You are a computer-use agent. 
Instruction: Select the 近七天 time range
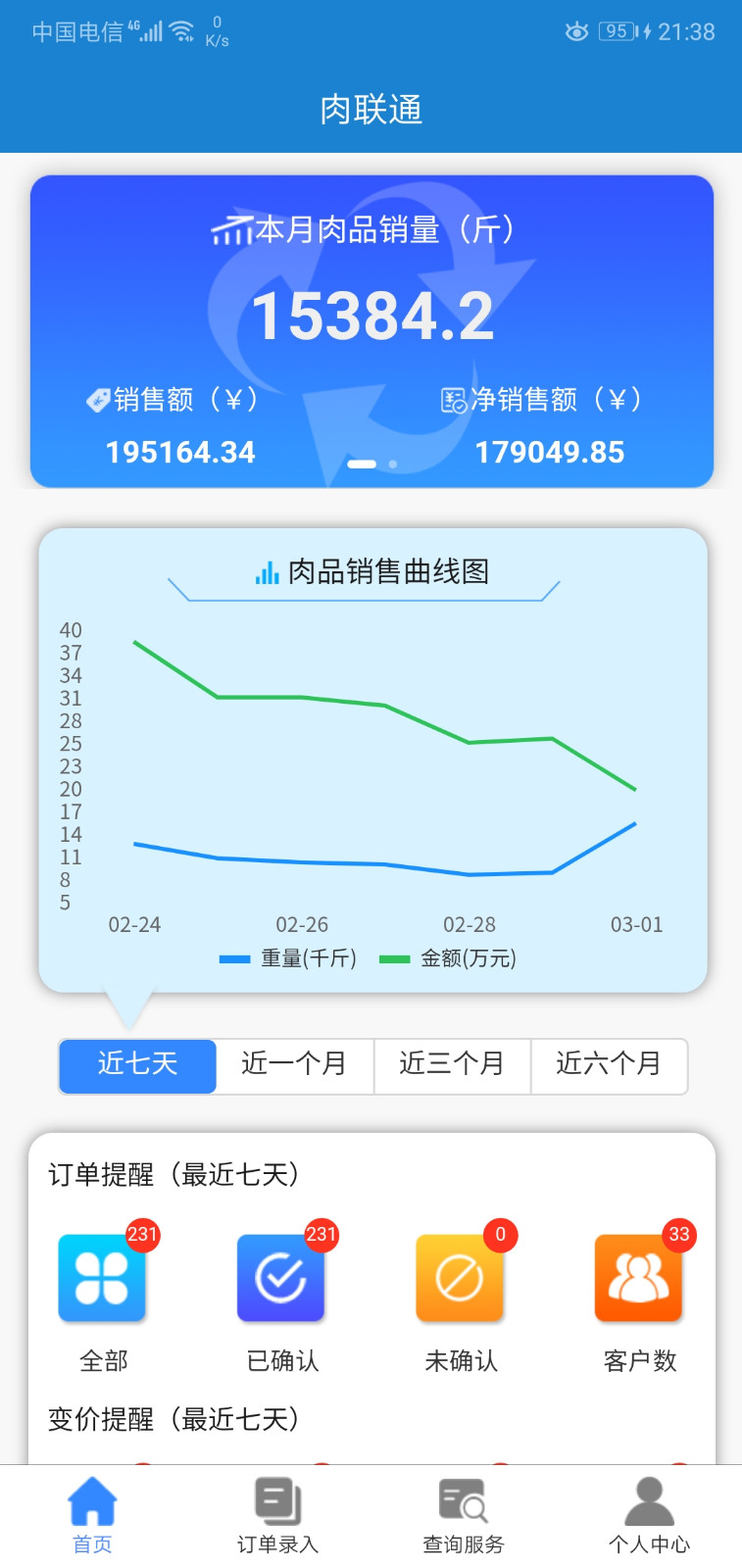click(137, 1065)
